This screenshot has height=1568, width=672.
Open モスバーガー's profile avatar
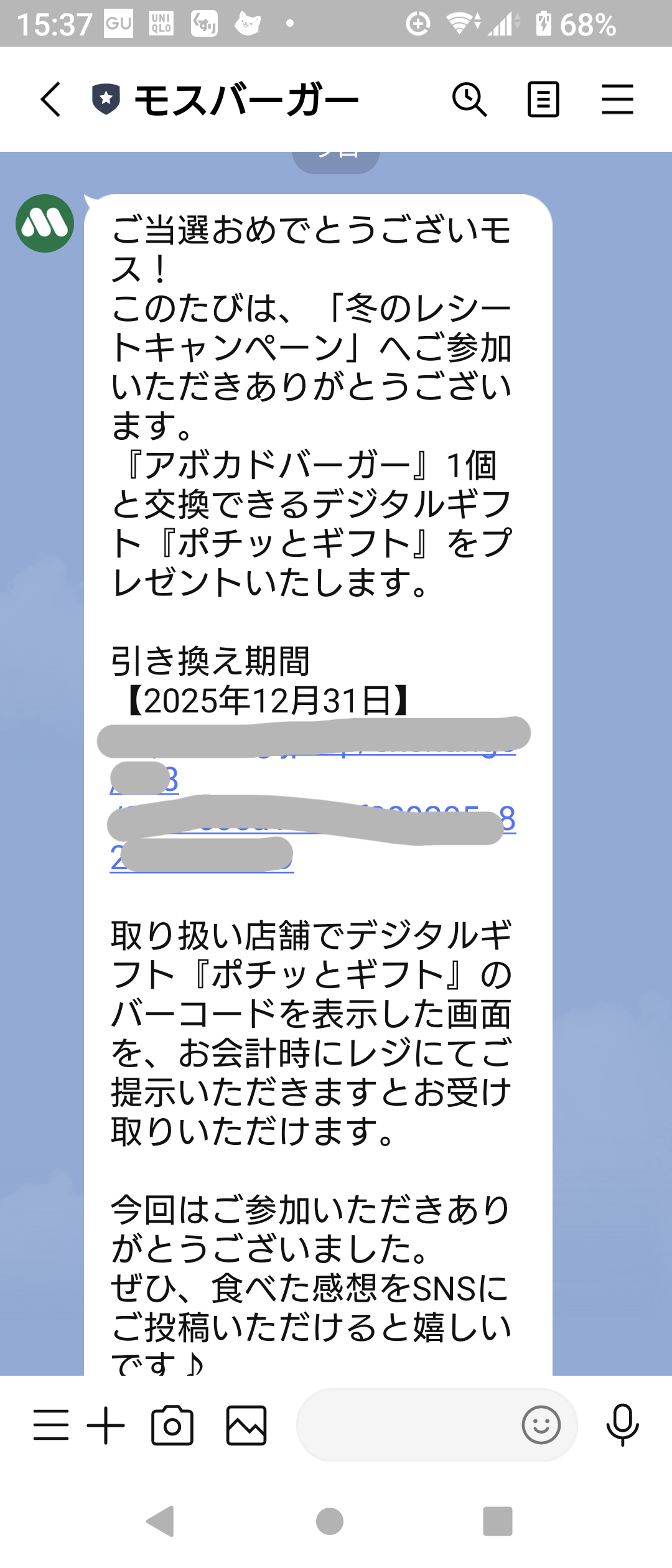point(45,223)
